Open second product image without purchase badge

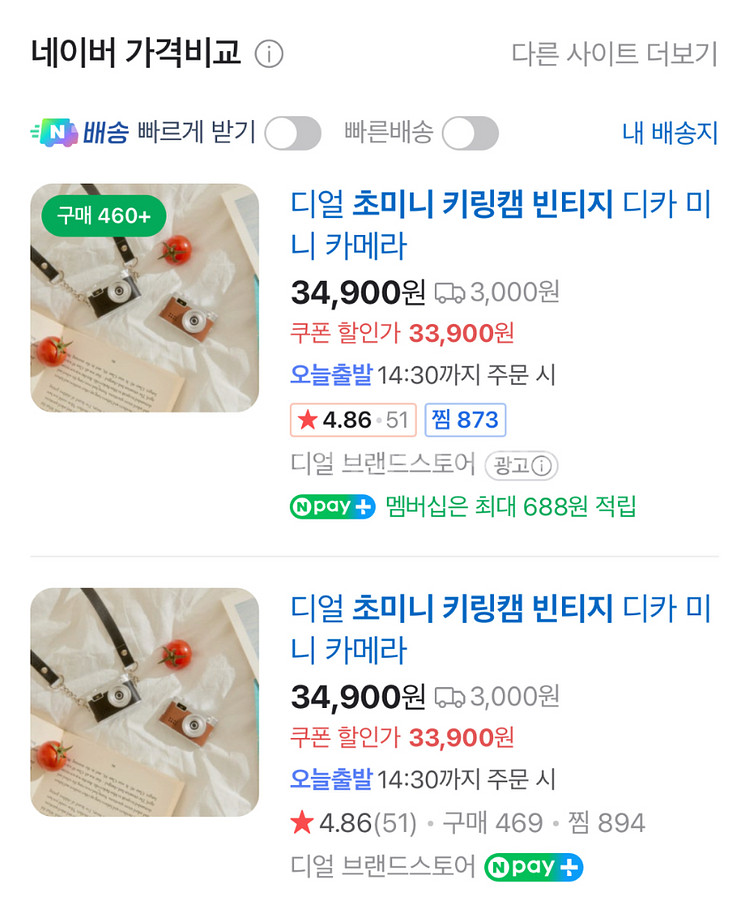[x=145, y=702]
